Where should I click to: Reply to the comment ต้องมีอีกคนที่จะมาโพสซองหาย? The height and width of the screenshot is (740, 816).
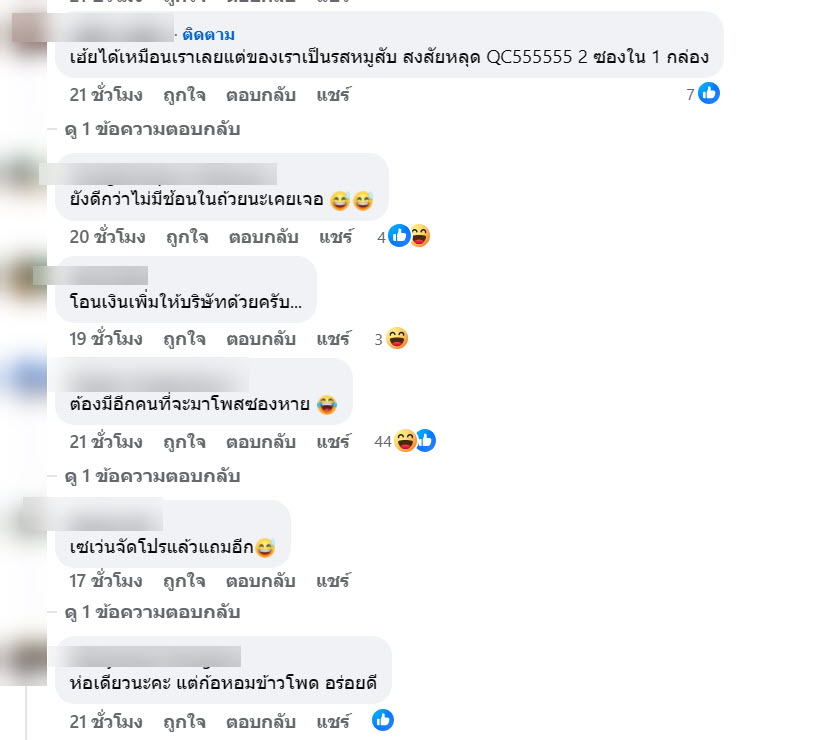click(x=261, y=441)
